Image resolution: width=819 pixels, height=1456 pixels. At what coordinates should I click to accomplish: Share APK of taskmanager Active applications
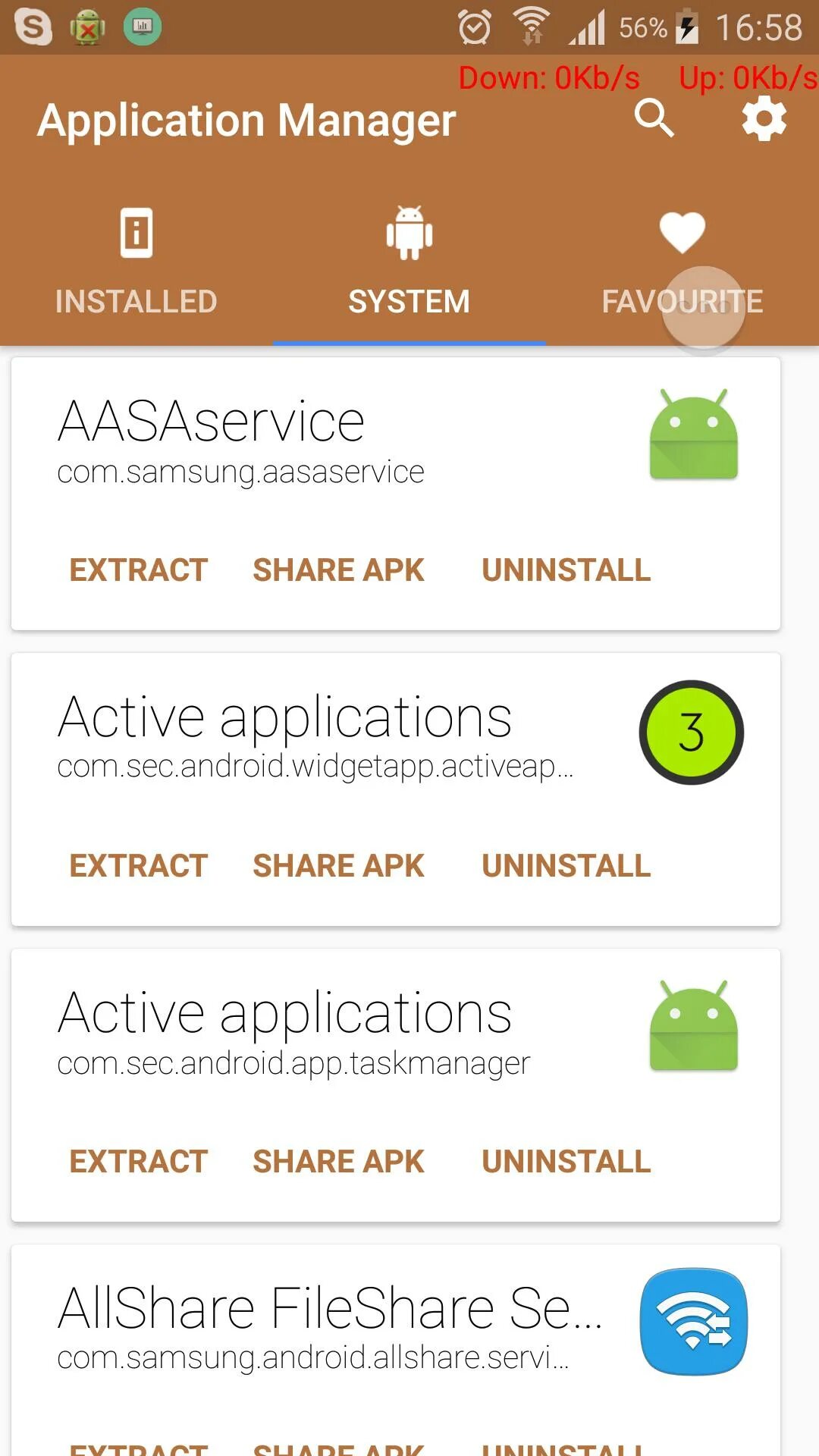[x=338, y=1162]
